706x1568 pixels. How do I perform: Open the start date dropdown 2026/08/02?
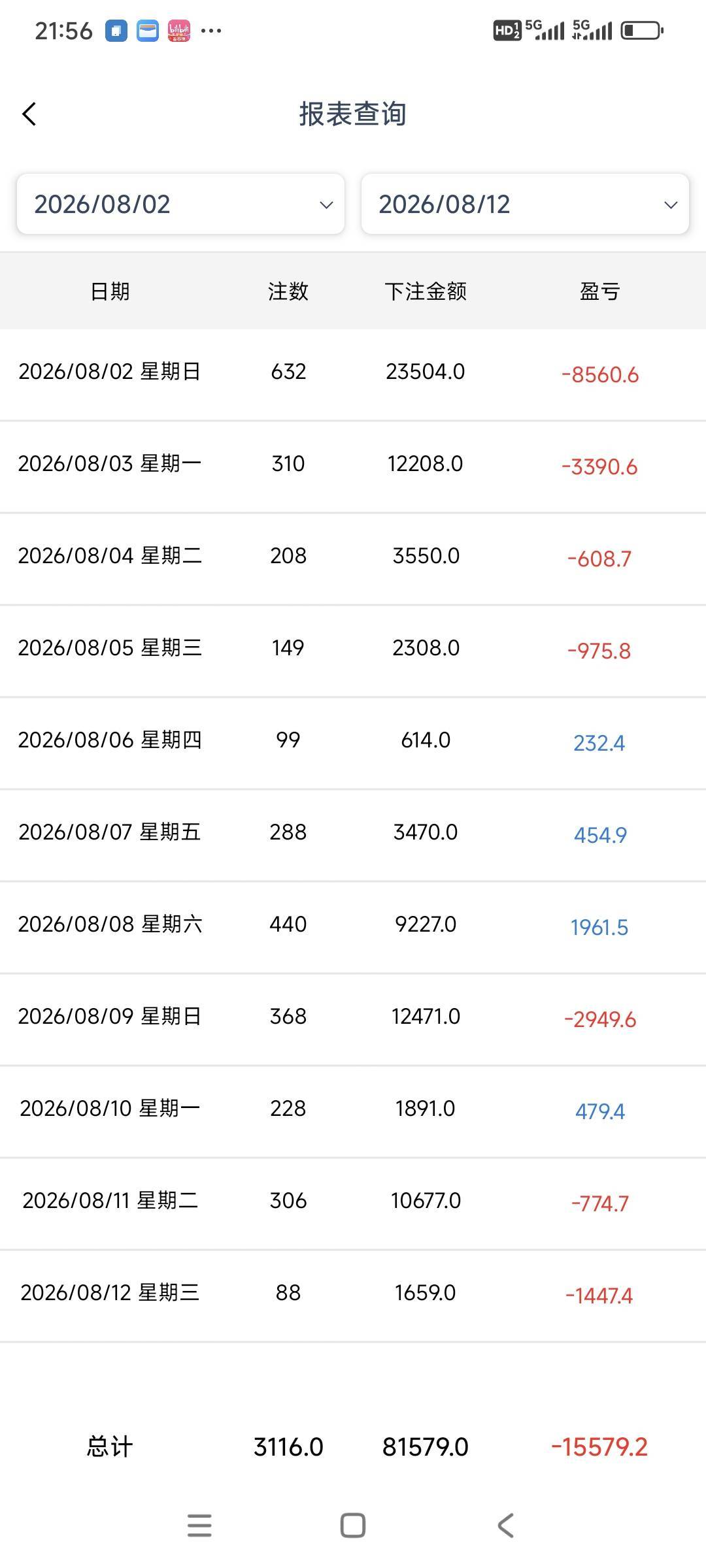coord(180,204)
